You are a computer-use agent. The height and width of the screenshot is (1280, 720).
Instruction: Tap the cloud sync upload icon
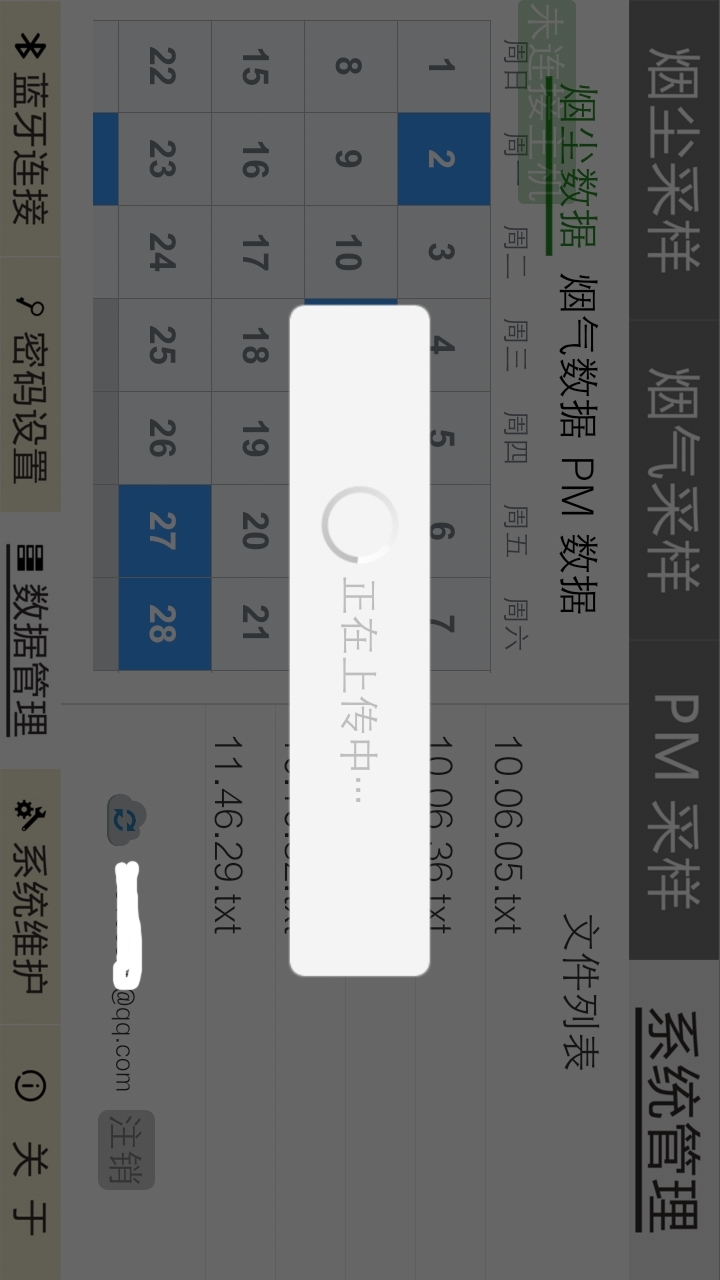(126, 820)
